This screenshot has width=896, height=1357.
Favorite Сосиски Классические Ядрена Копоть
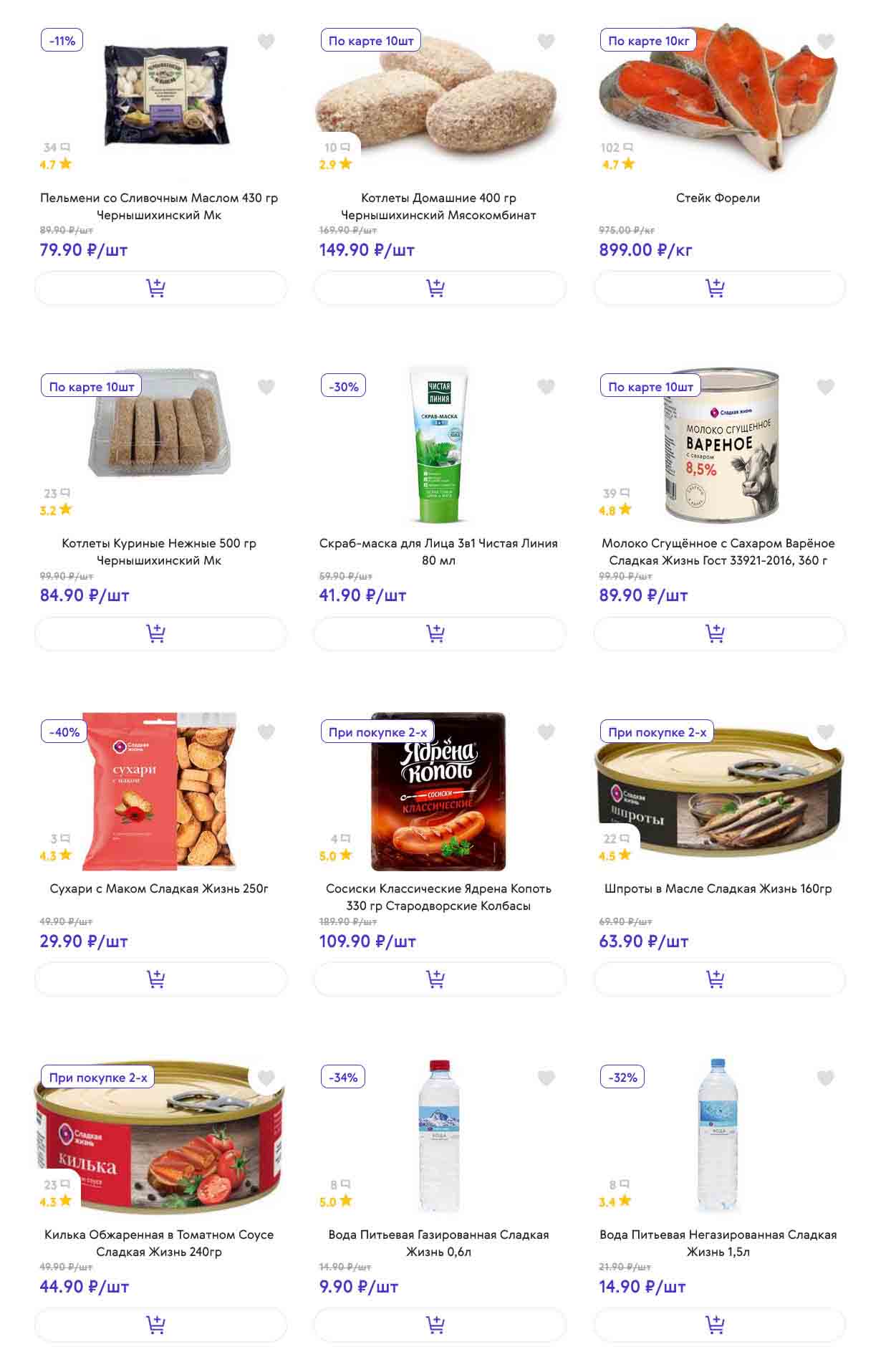tap(546, 732)
